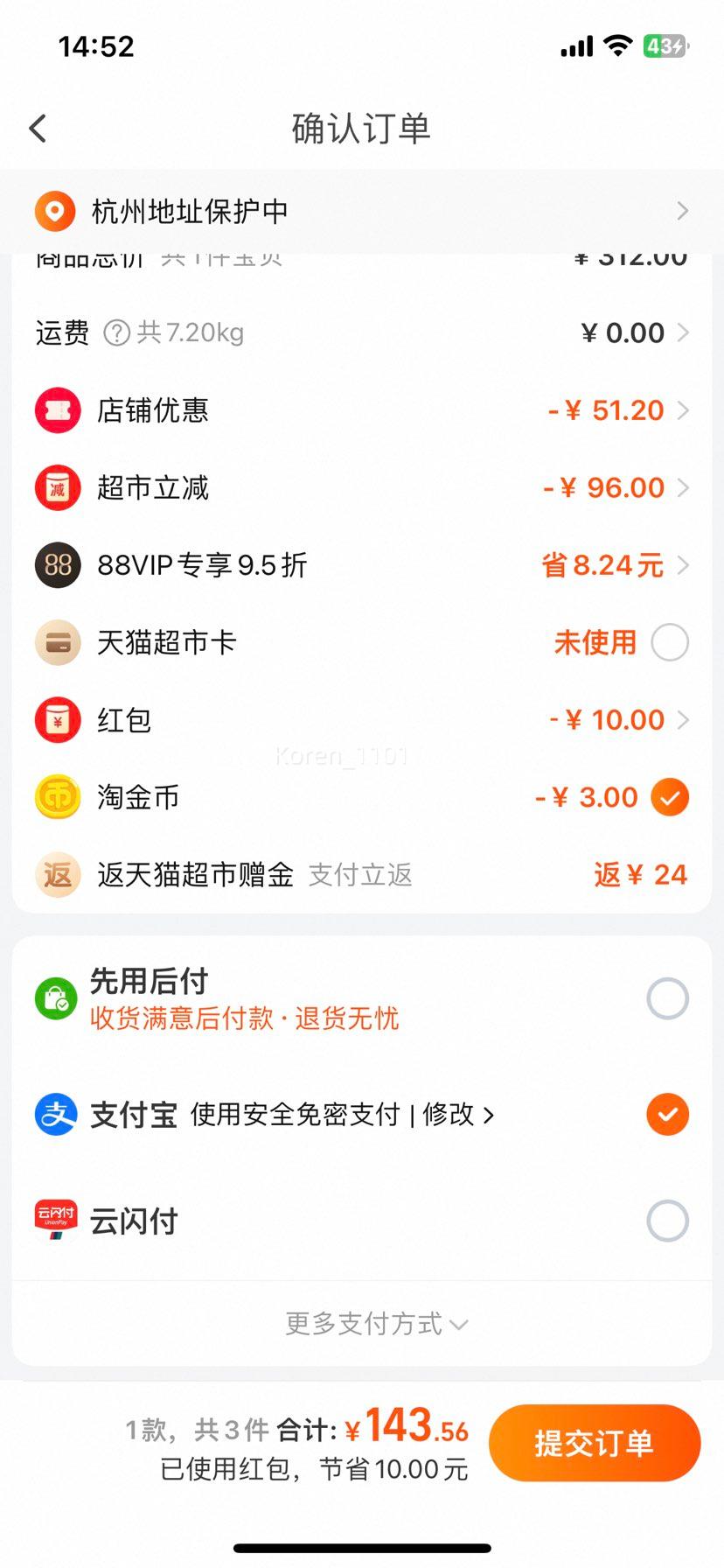Screen dimensions: 724x1568
Task: Enable the 天猫超市卡 unused toggle
Action: (x=669, y=642)
